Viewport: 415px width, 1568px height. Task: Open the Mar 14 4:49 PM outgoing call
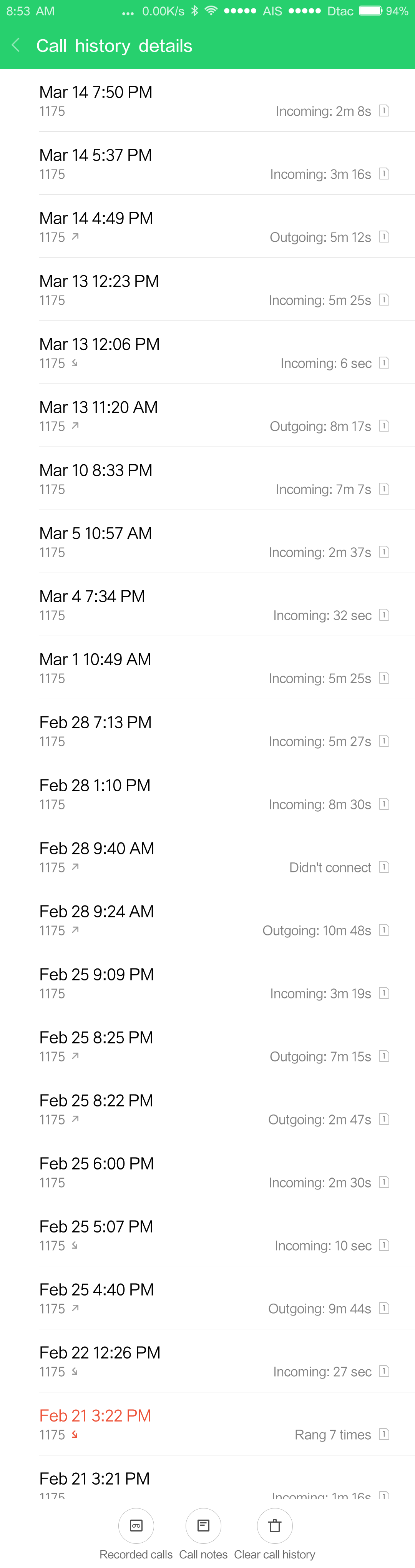coord(207,227)
